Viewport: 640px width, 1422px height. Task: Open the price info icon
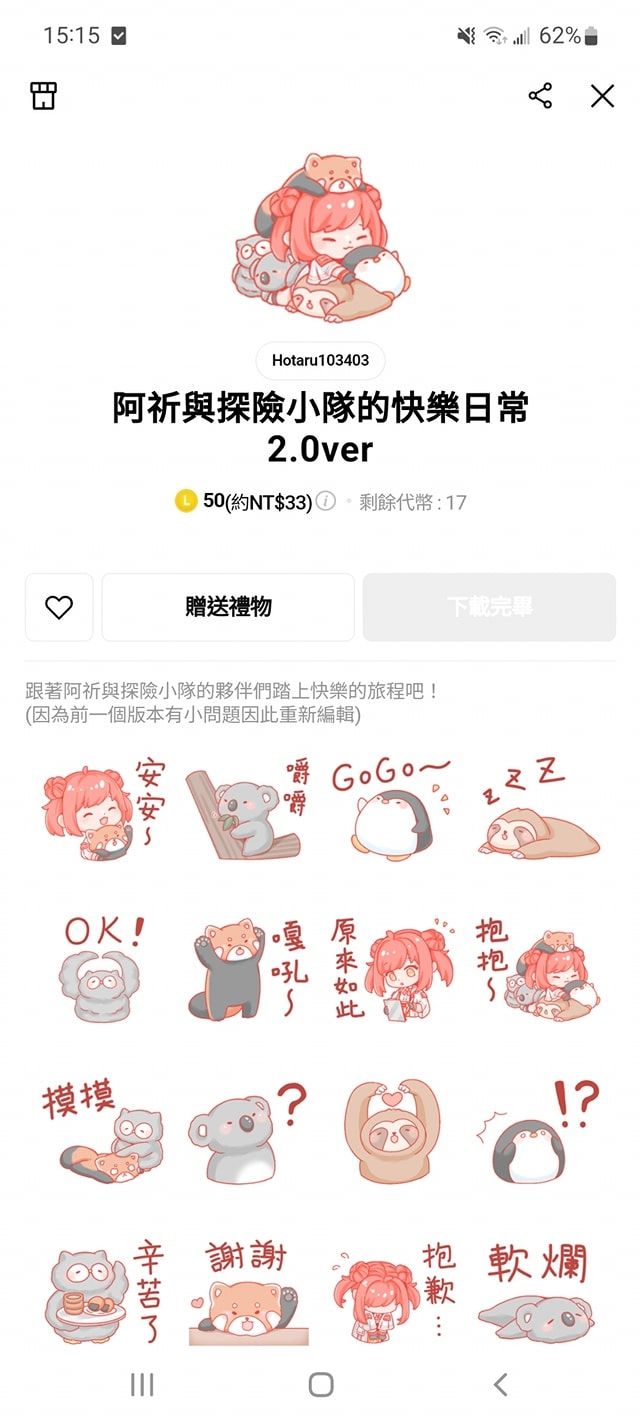click(326, 502)
